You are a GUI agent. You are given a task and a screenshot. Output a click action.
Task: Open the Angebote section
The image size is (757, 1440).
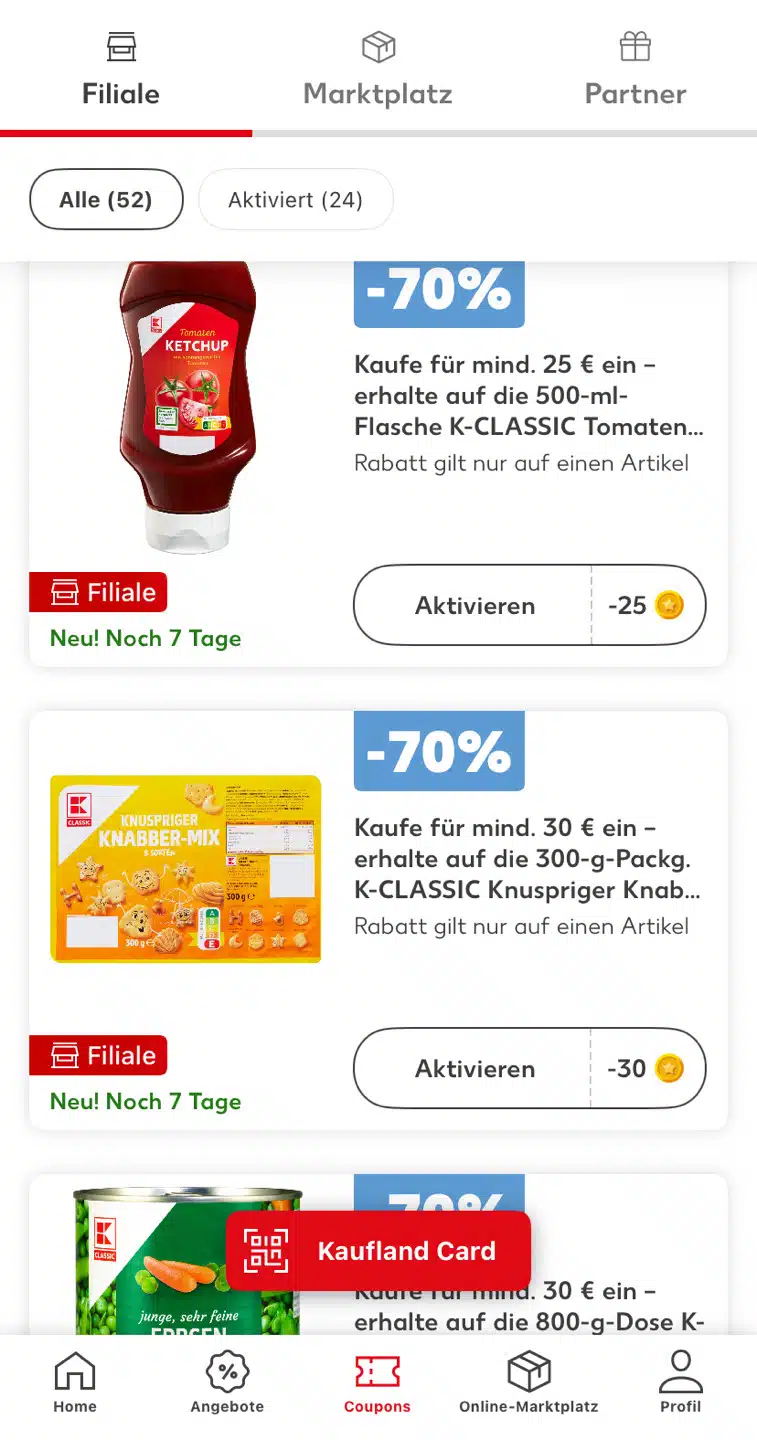[x=227, y=1383]
